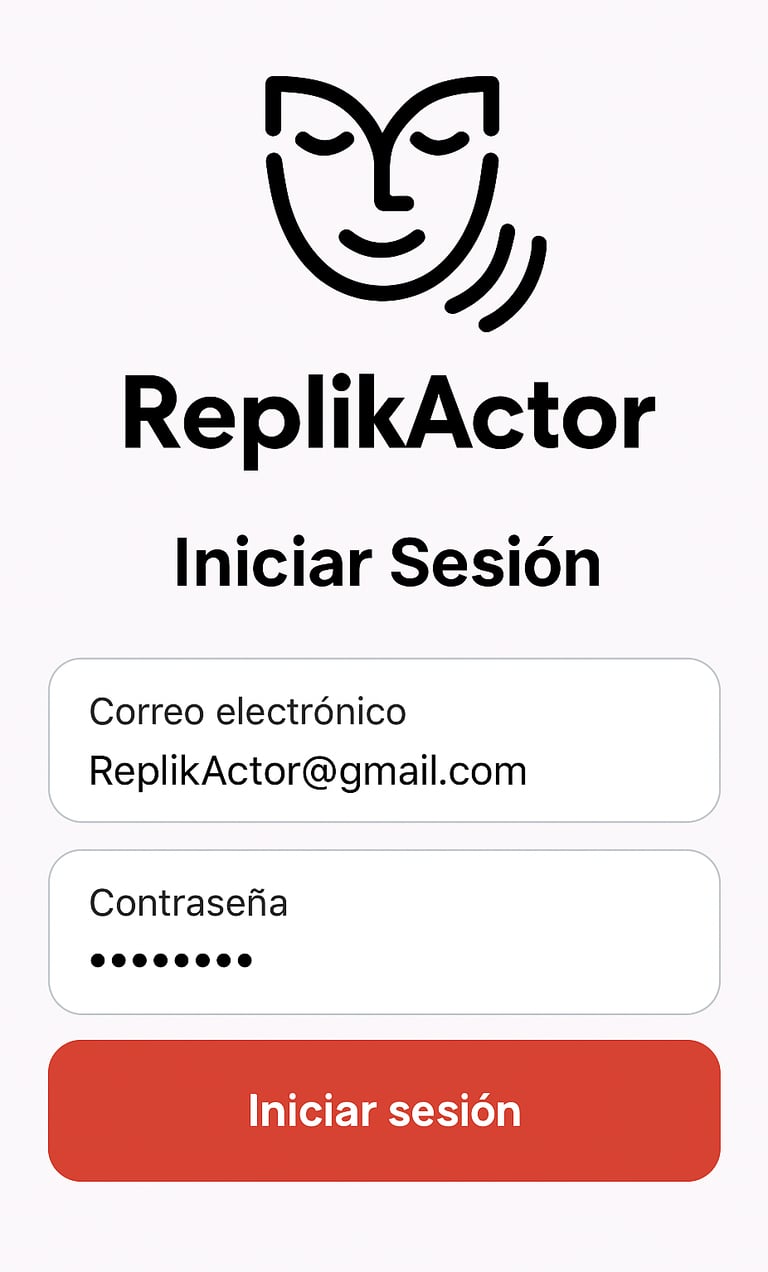Tap the red Iniciar sesión button

coord(384,1111)
